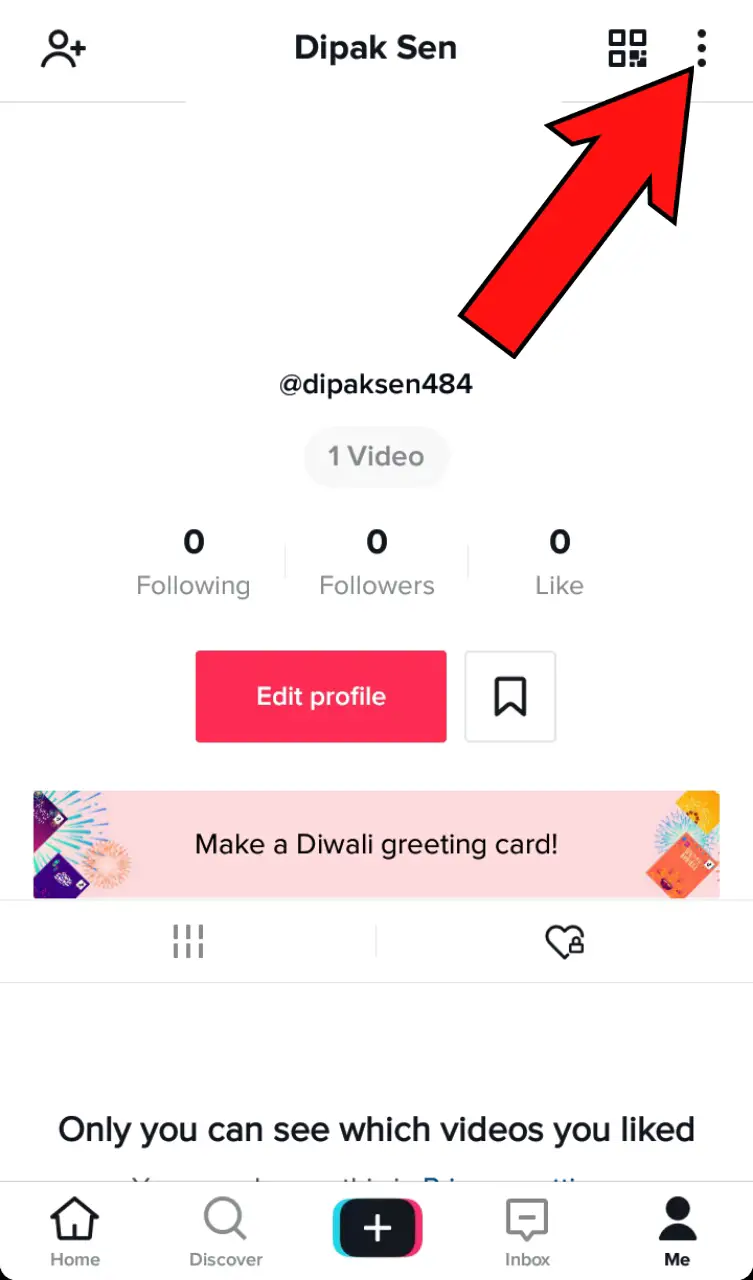The width and height of the screenshot is (753, 1280).
Task: Select the Me tab
Action: pos(677,1233)
